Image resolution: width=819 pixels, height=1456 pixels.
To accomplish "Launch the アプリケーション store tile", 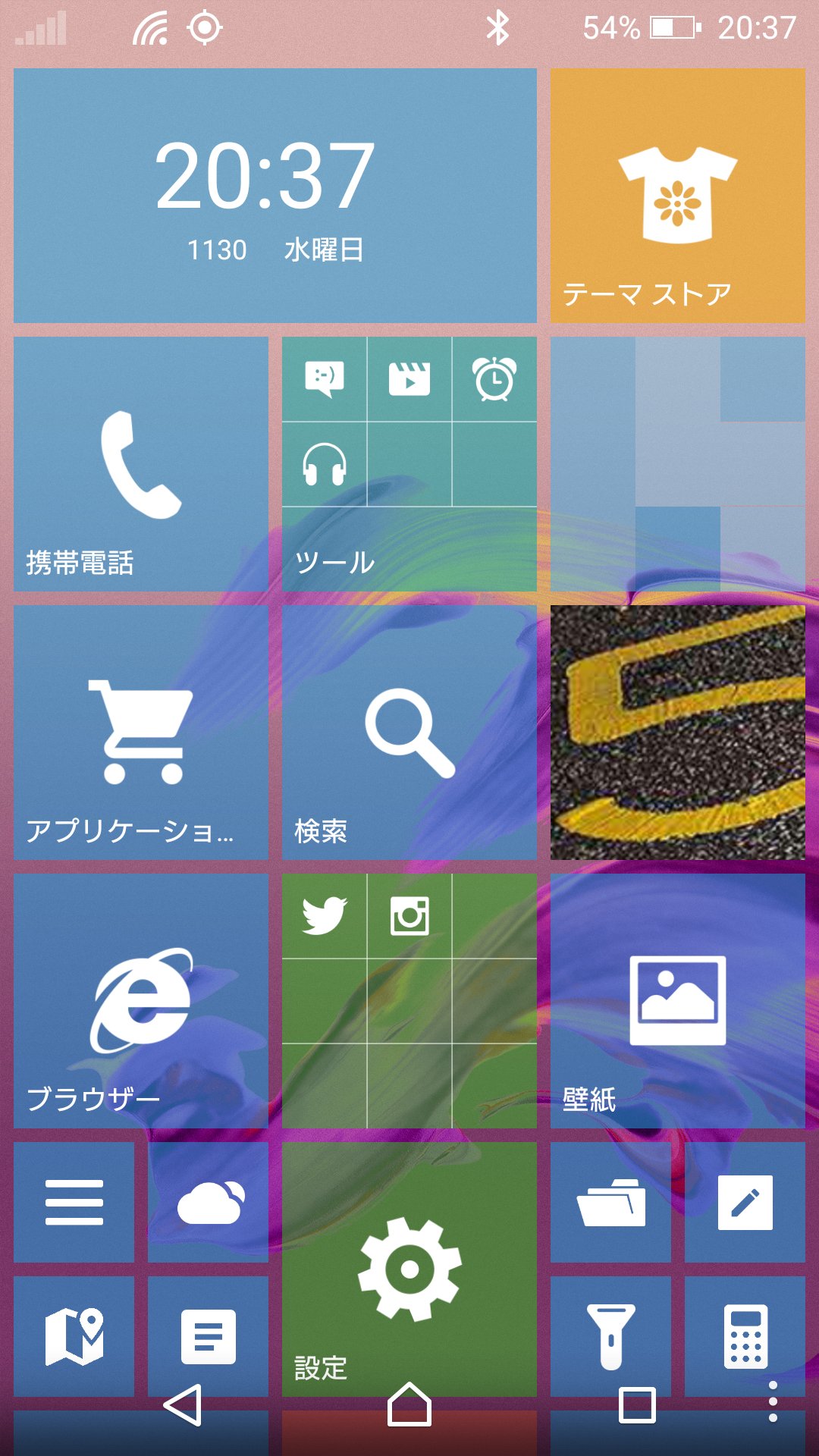I will (141, 733).
